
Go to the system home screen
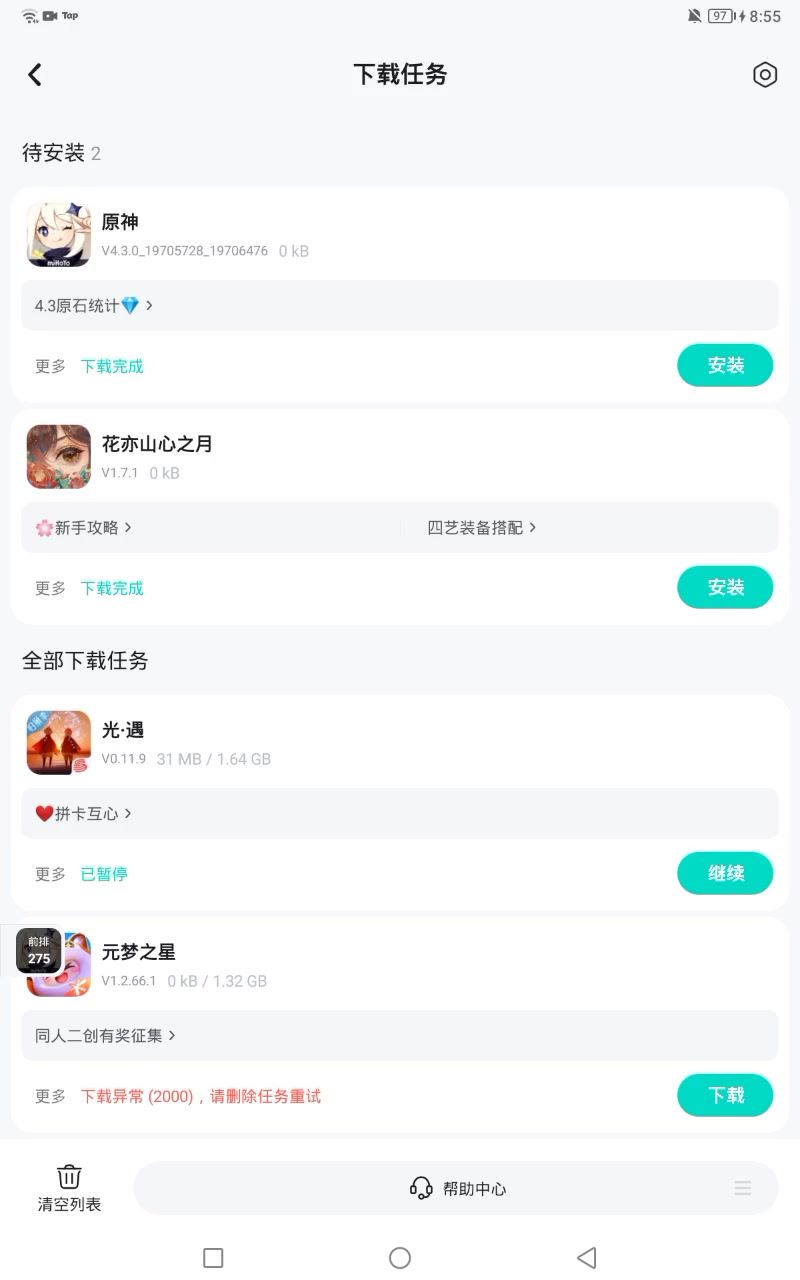pyautogui.click(x=400, y=1258)
